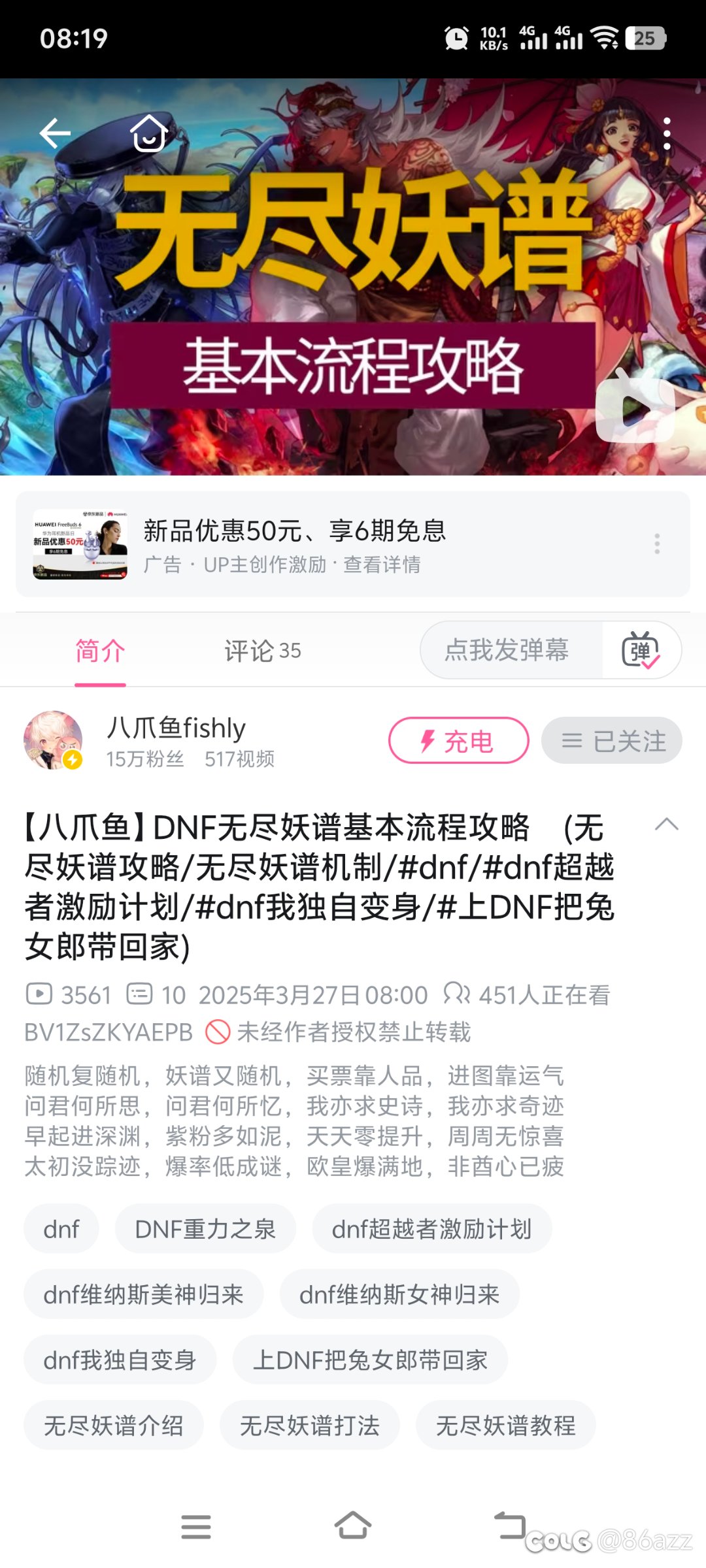This screenshot has width=706, height=1568.
Task: Toggle the danmaku display icon
Action: tap(641, 650)
